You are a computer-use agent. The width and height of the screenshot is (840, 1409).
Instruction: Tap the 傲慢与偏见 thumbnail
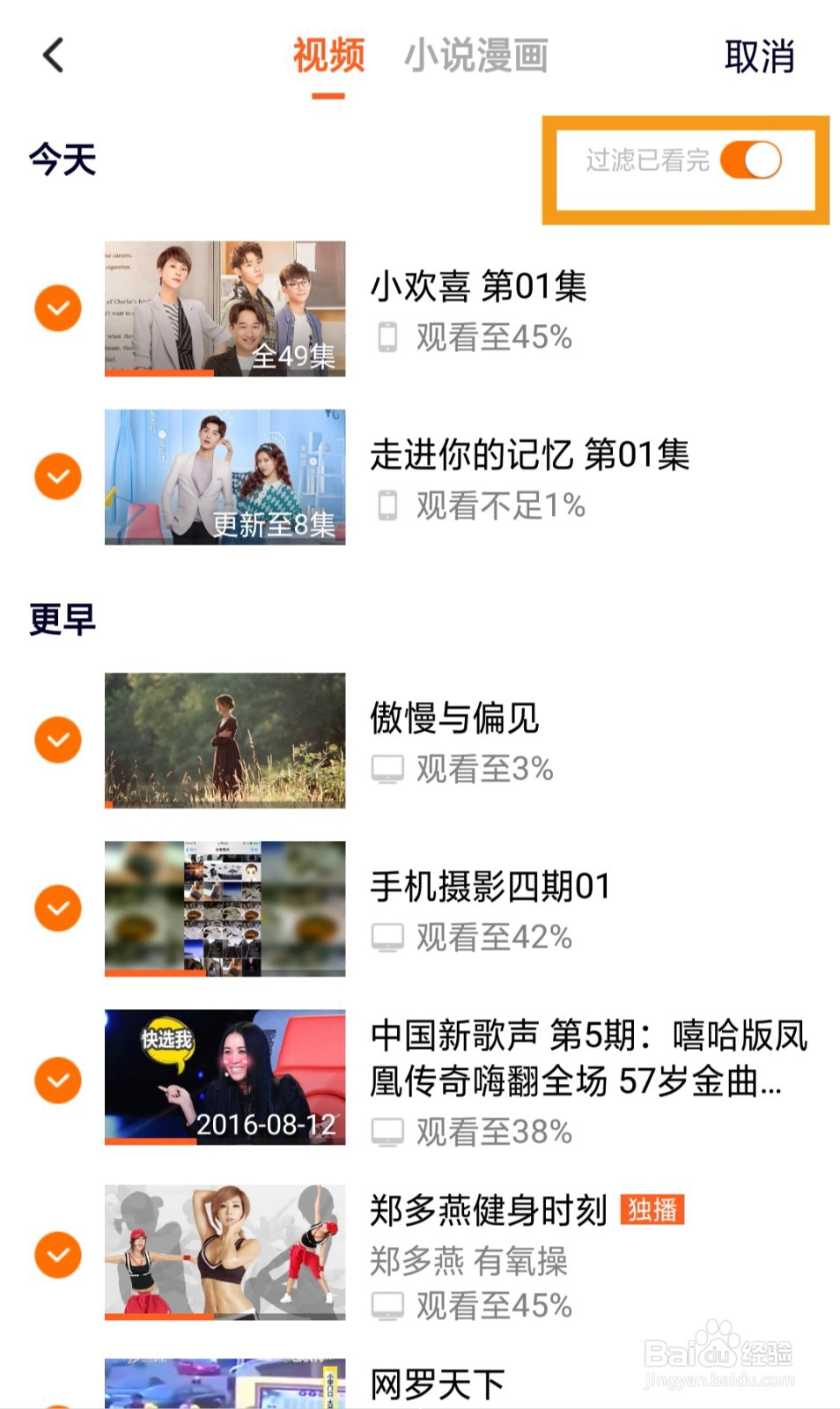(225, 740)
